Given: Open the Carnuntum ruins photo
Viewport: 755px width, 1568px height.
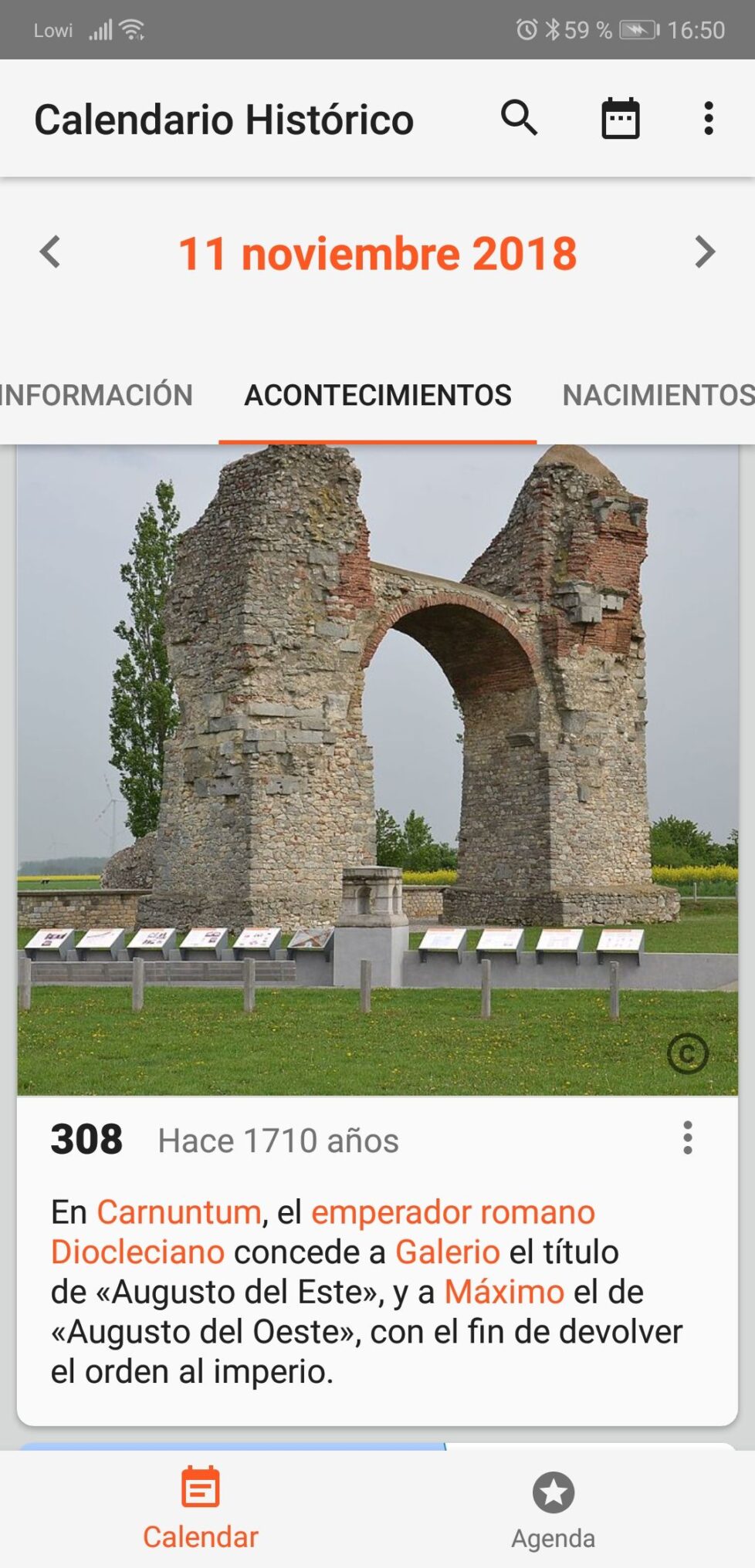Looking at the screenshot, I should click(377, 770).
